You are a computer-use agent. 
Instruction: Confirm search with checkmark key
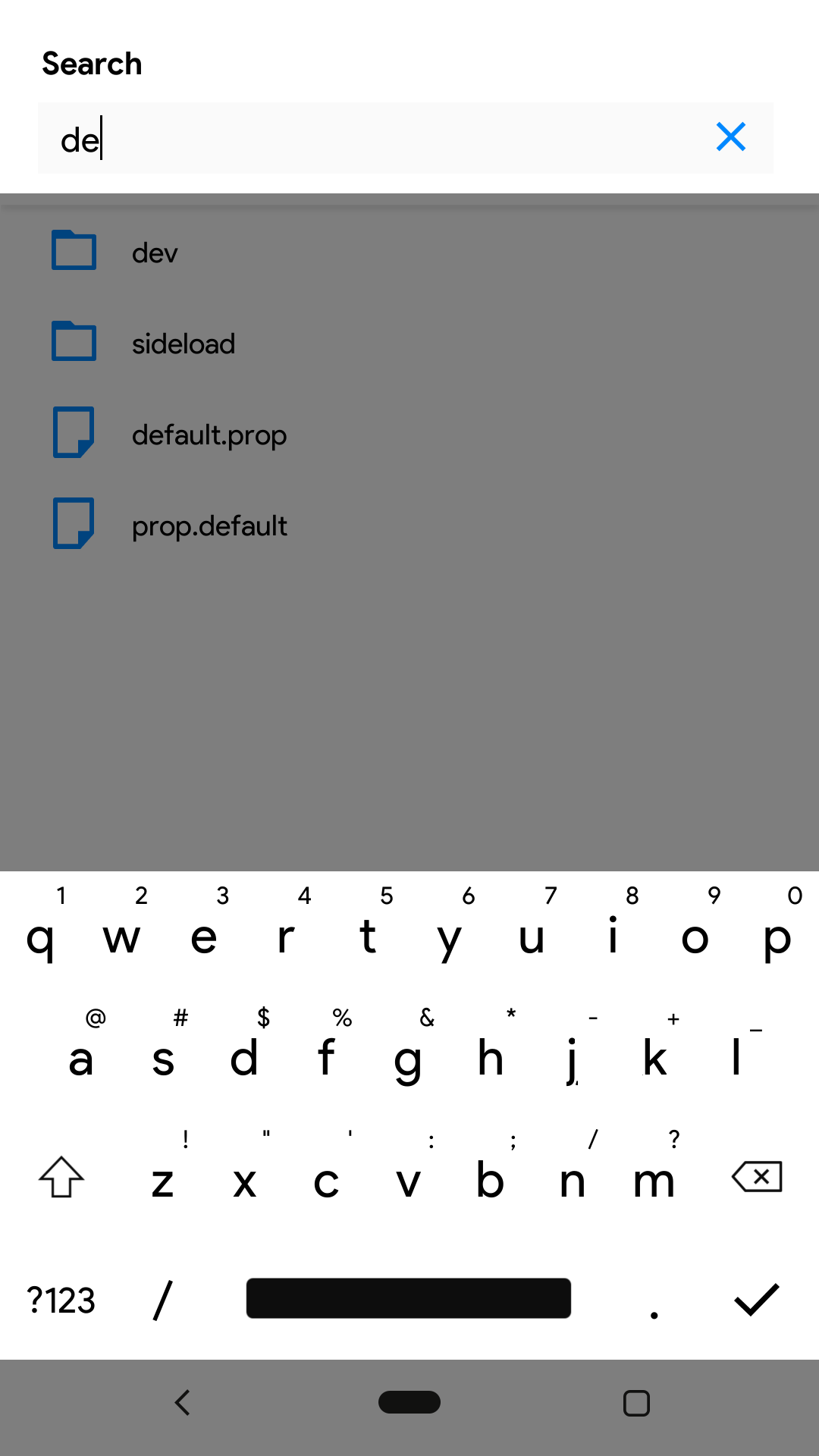coord(756,1299)
